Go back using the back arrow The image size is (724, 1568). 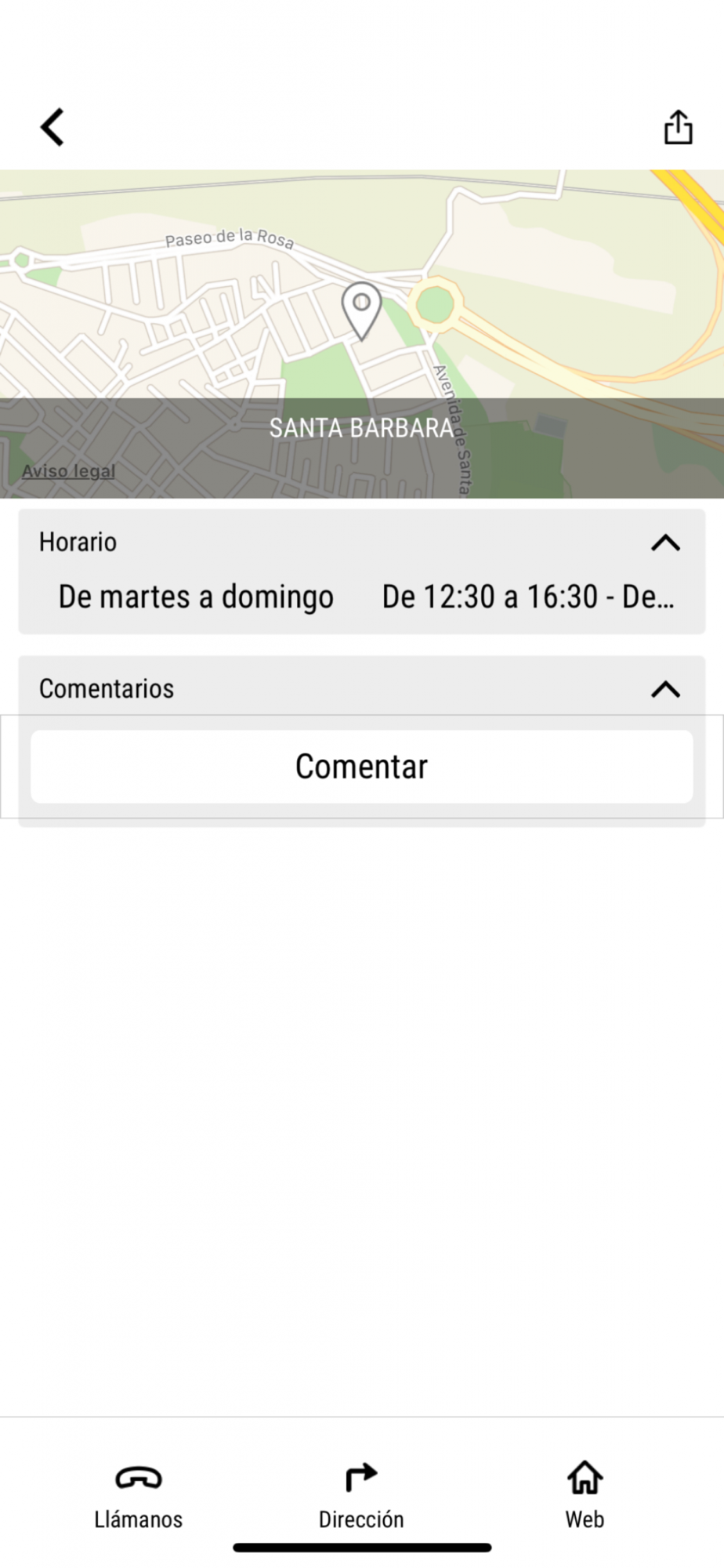pyautogui.click(x=52, y=127)
